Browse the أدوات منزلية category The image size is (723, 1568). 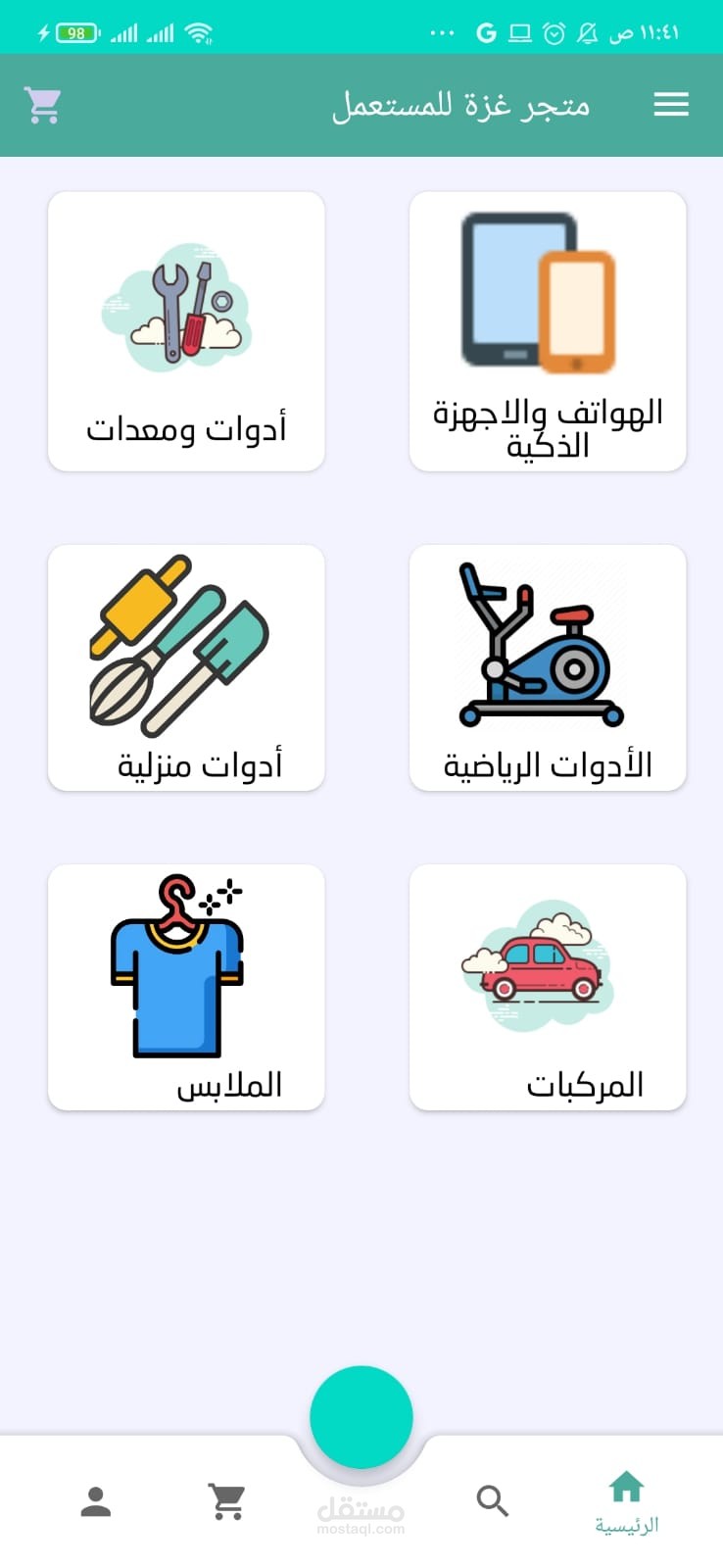(186, 667)
